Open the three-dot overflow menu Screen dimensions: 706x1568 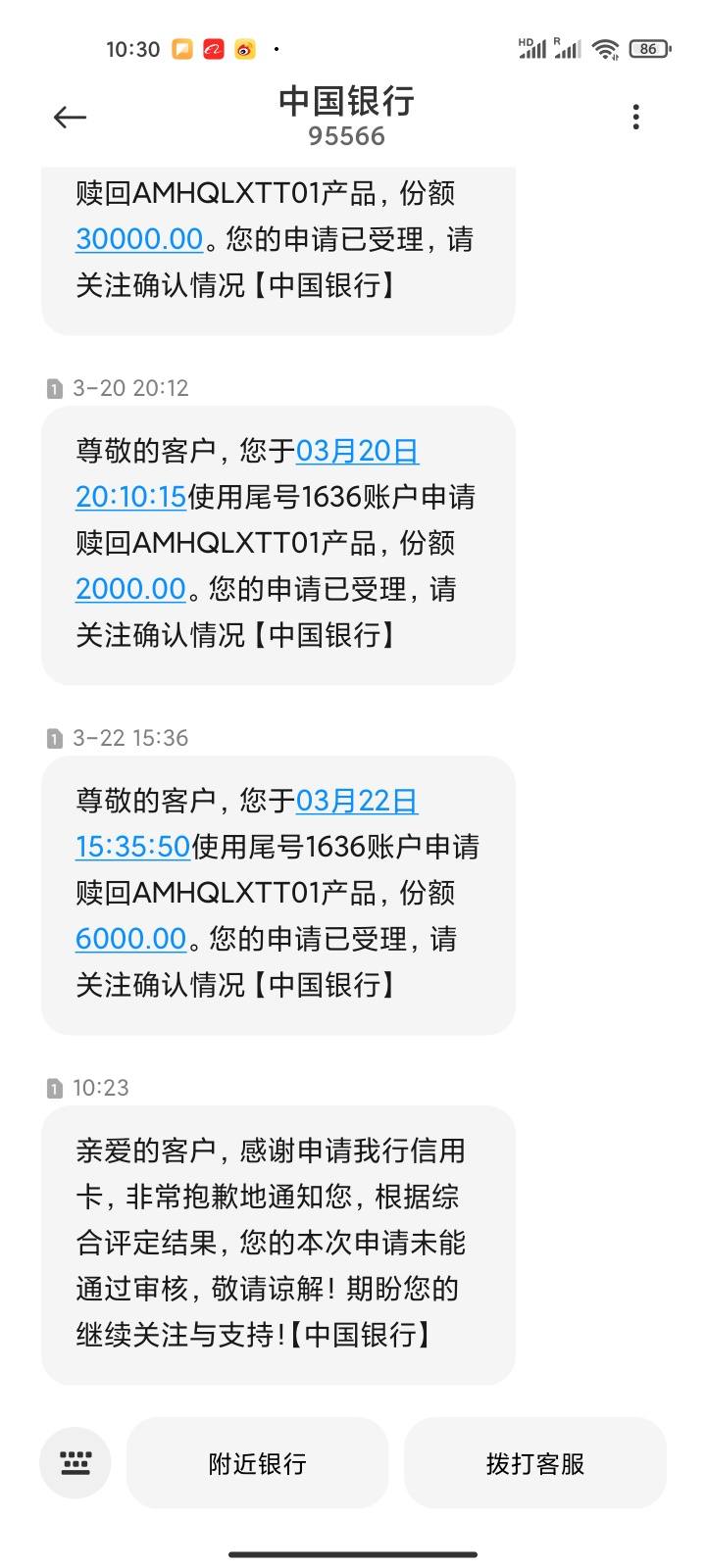pyautogui.click(x=636, y=118)
